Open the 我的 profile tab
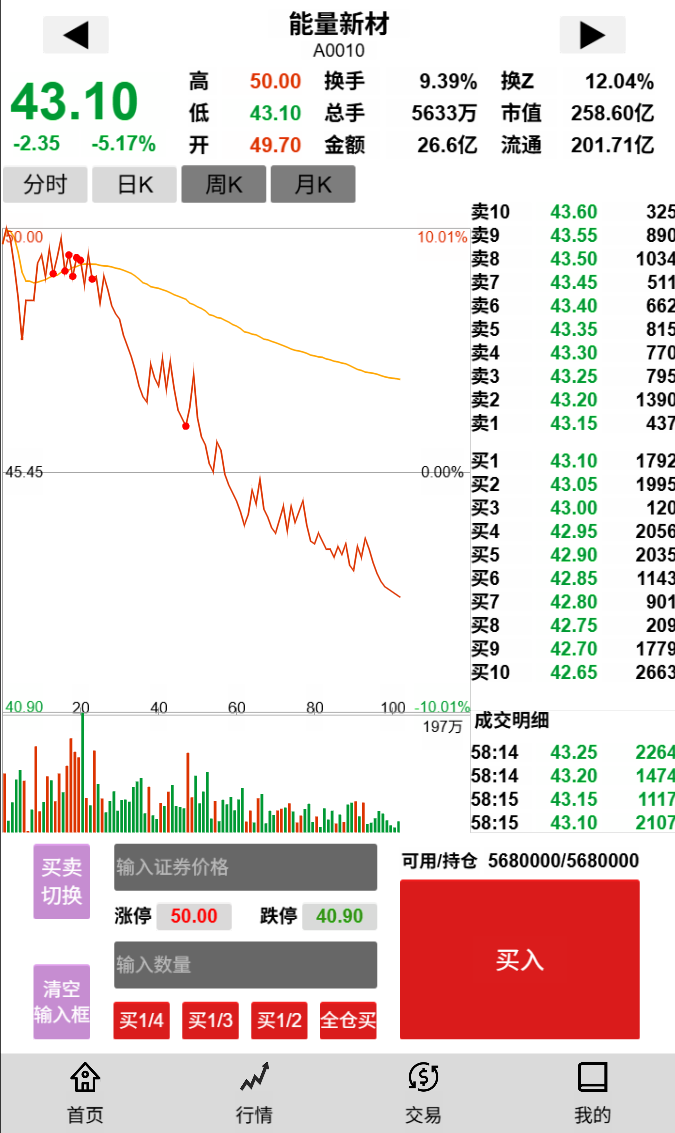The height and width of the screenshot is (1133, 675). pyautogui.click(x=592, y=1093)
